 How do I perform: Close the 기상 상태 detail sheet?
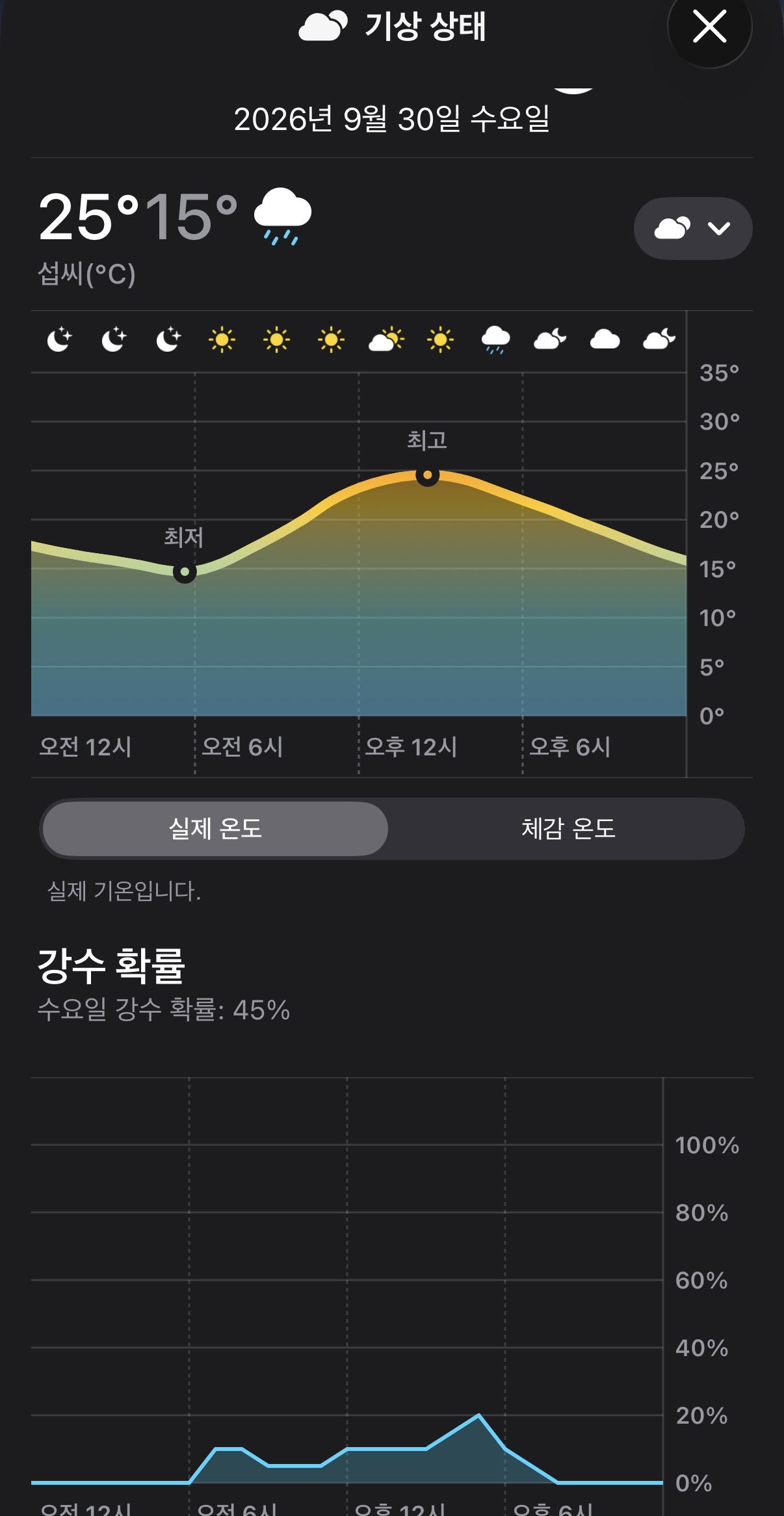709,27
